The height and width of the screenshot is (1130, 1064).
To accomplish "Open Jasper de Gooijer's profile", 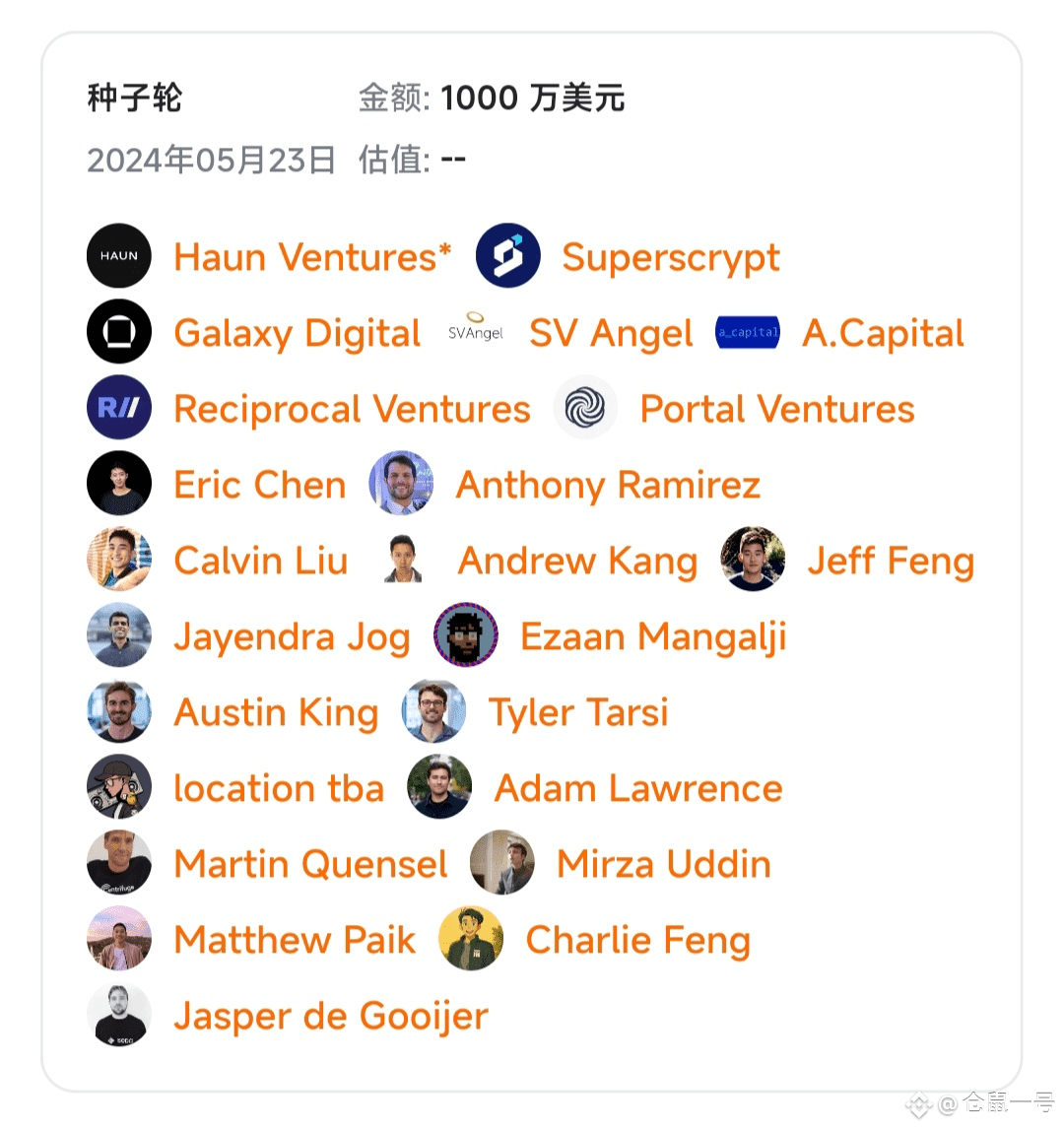I will coord(331,1016).
